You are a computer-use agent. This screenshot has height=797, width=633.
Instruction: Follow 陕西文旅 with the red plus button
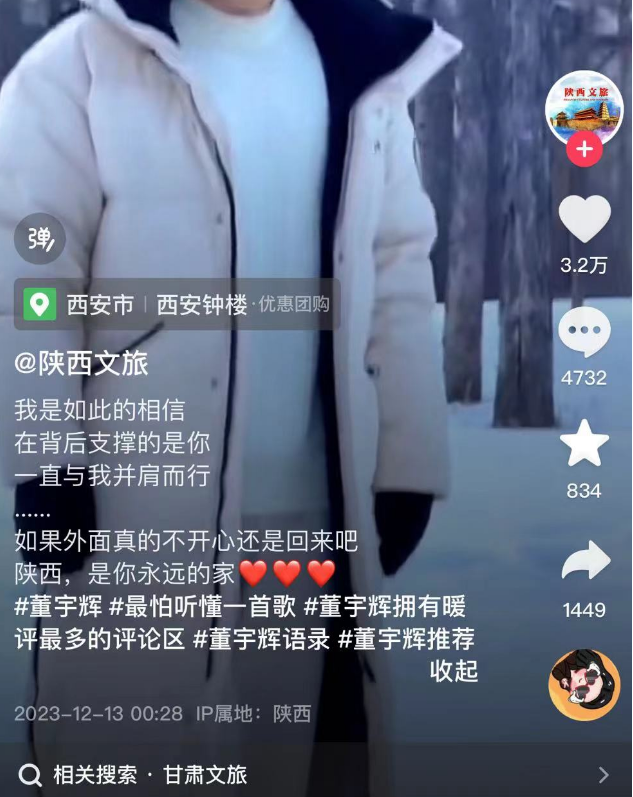pos(583,151)
